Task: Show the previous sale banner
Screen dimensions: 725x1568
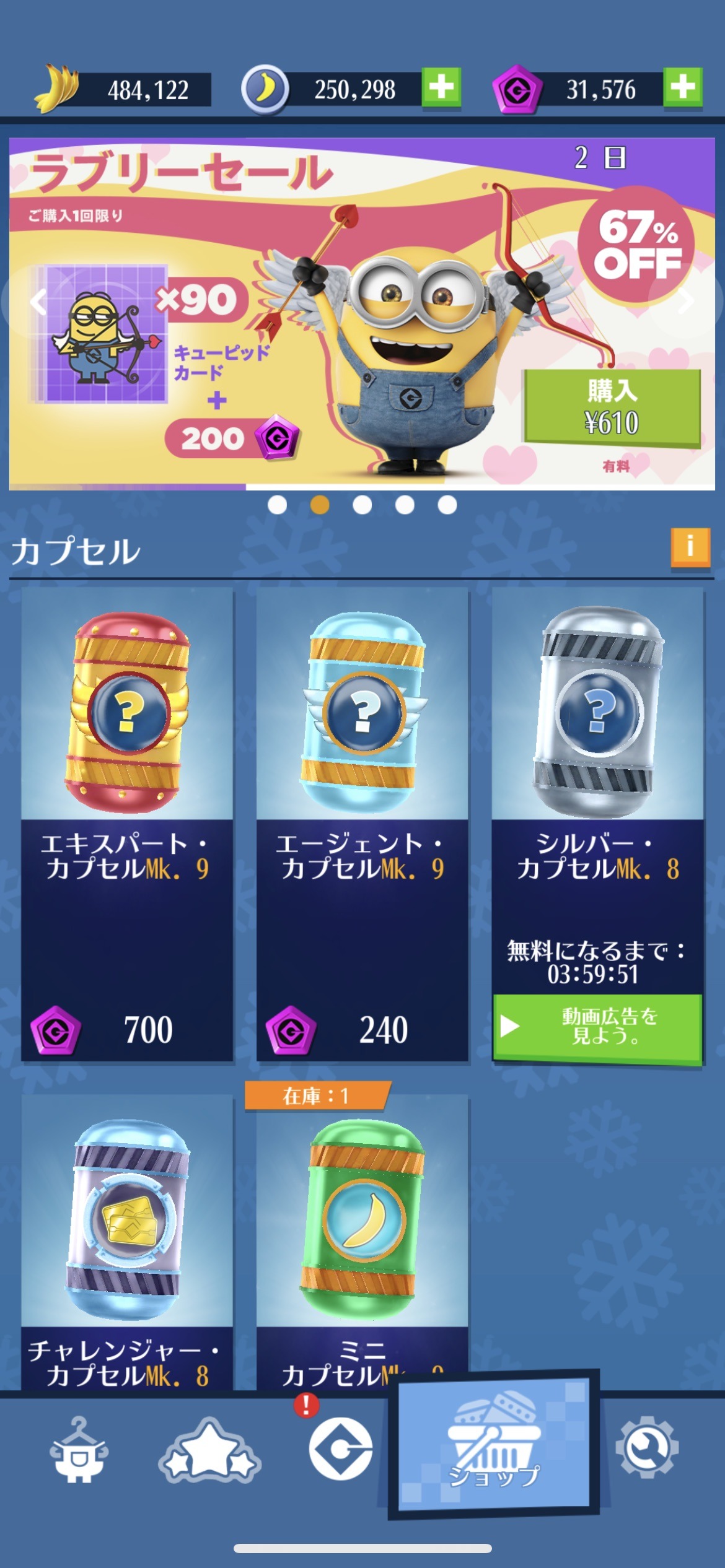Action: click(x=38, y=302)
